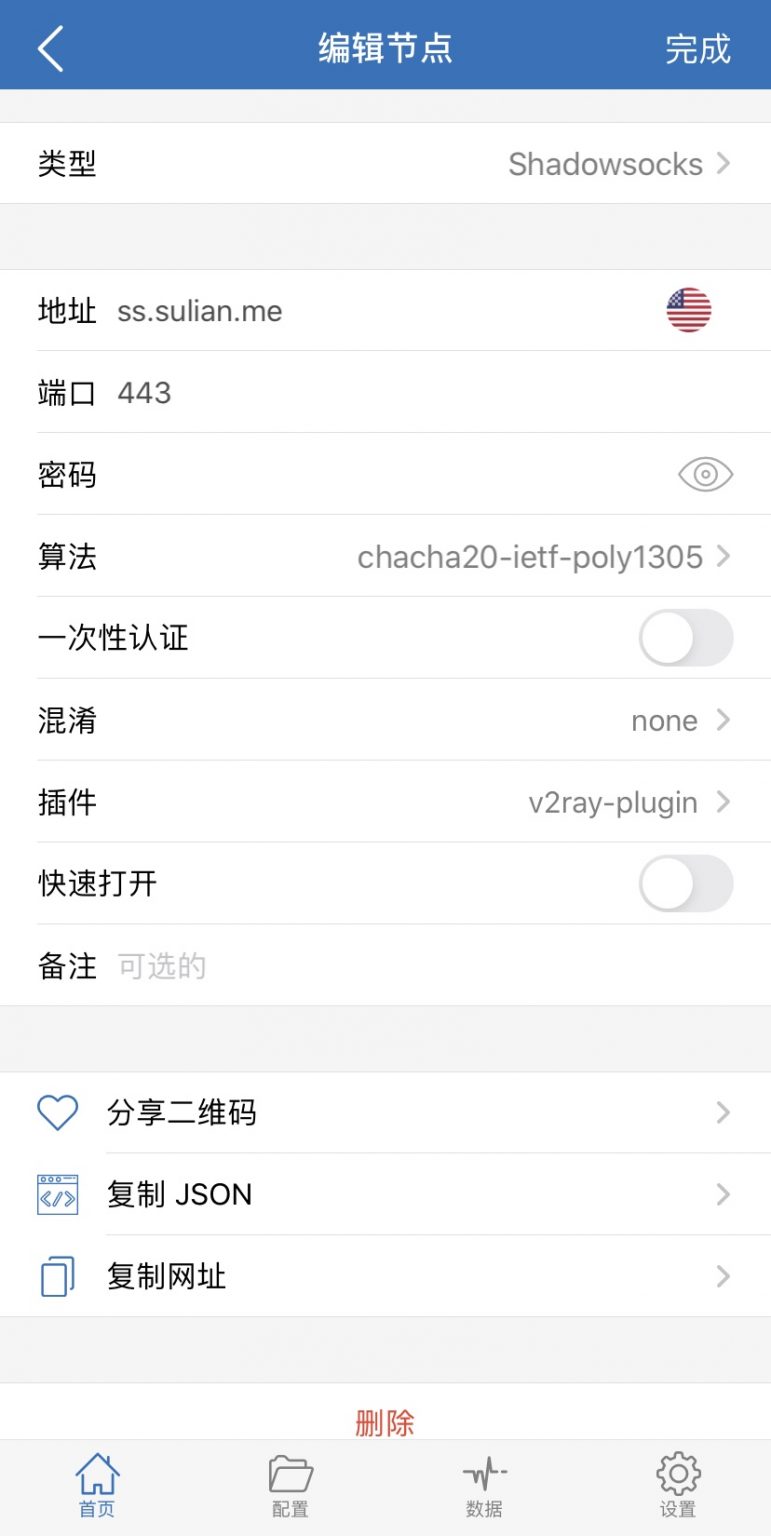Tap the code icon beside 复制 JSON
The width and height of the screenshot is (771, 1536).
click(57, 1194)
